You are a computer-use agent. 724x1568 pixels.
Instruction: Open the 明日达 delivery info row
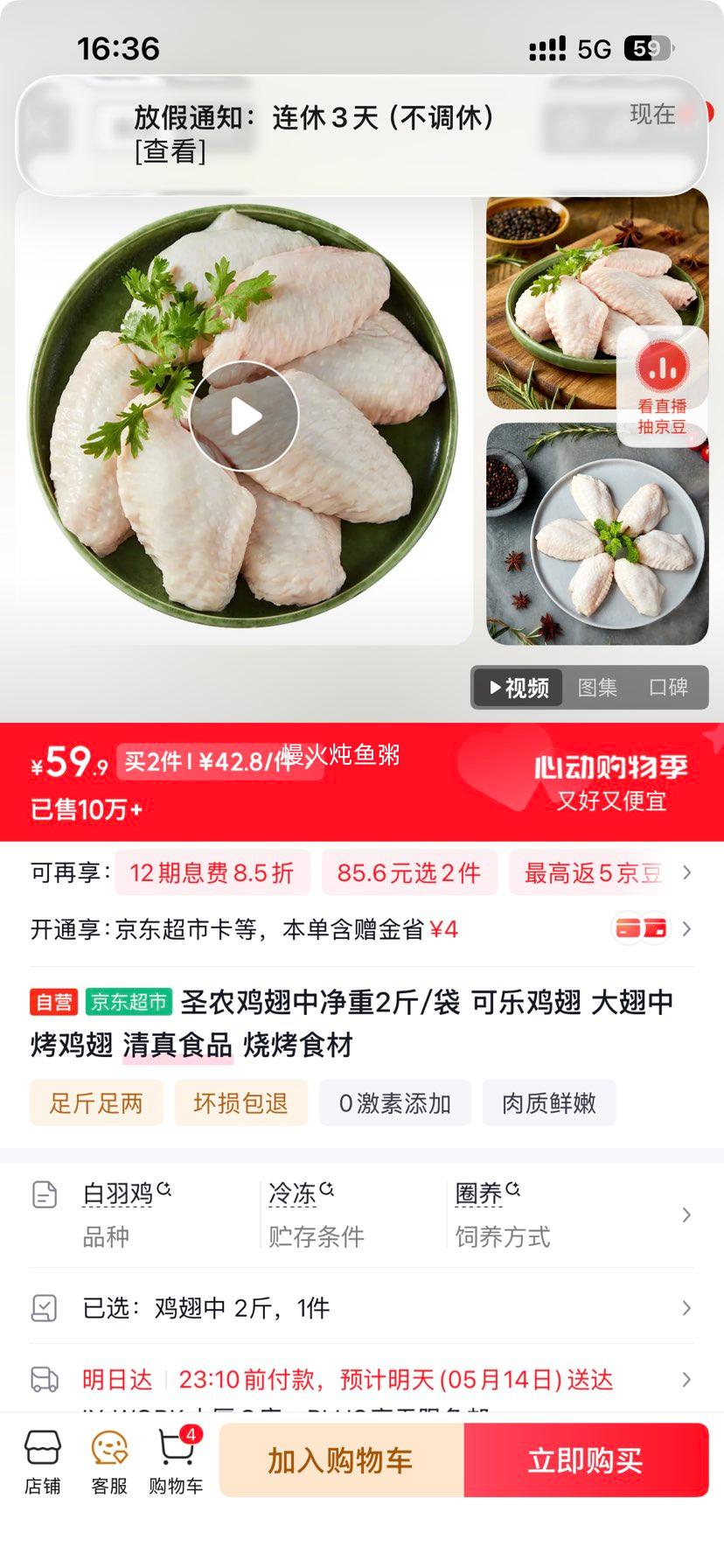tap(362, 1380)
